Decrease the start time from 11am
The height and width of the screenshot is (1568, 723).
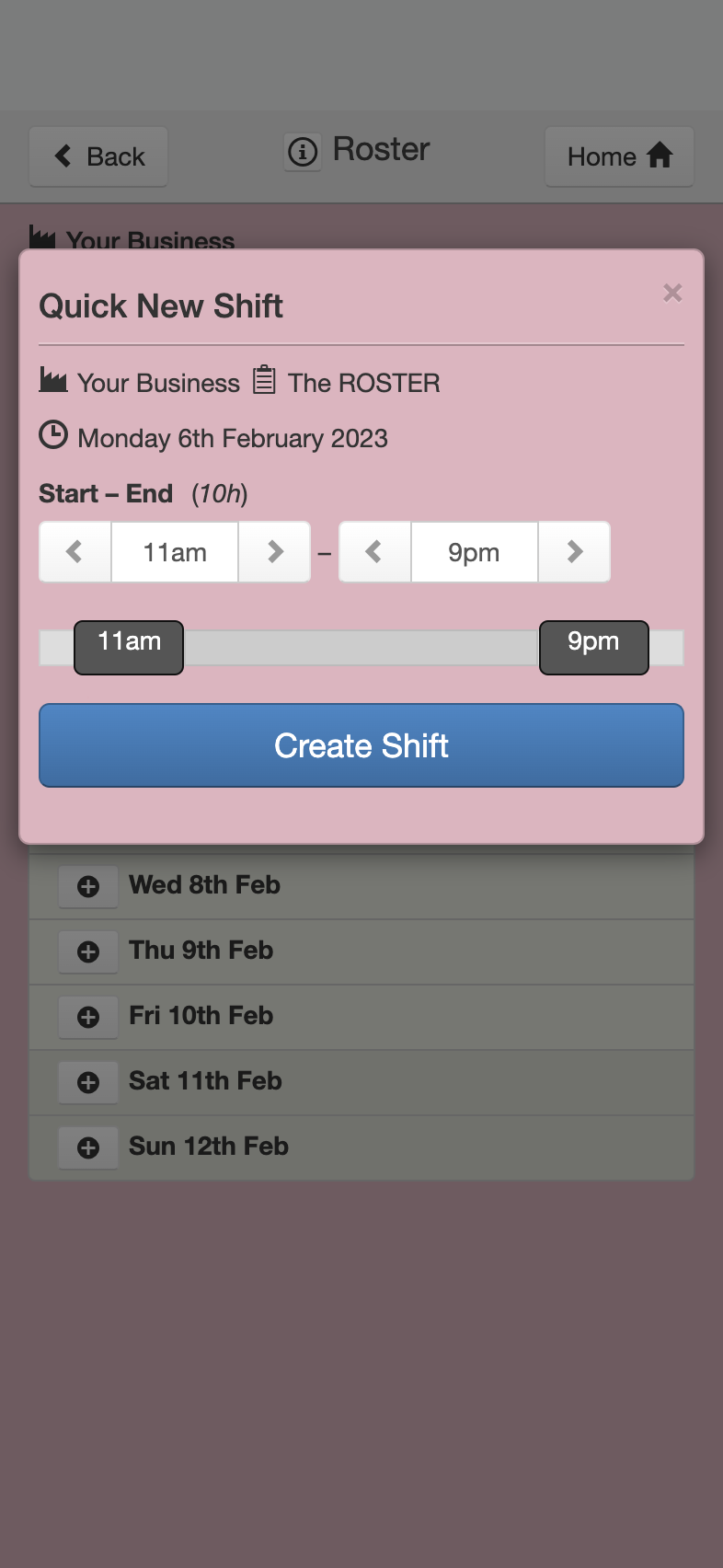(75, 552)
